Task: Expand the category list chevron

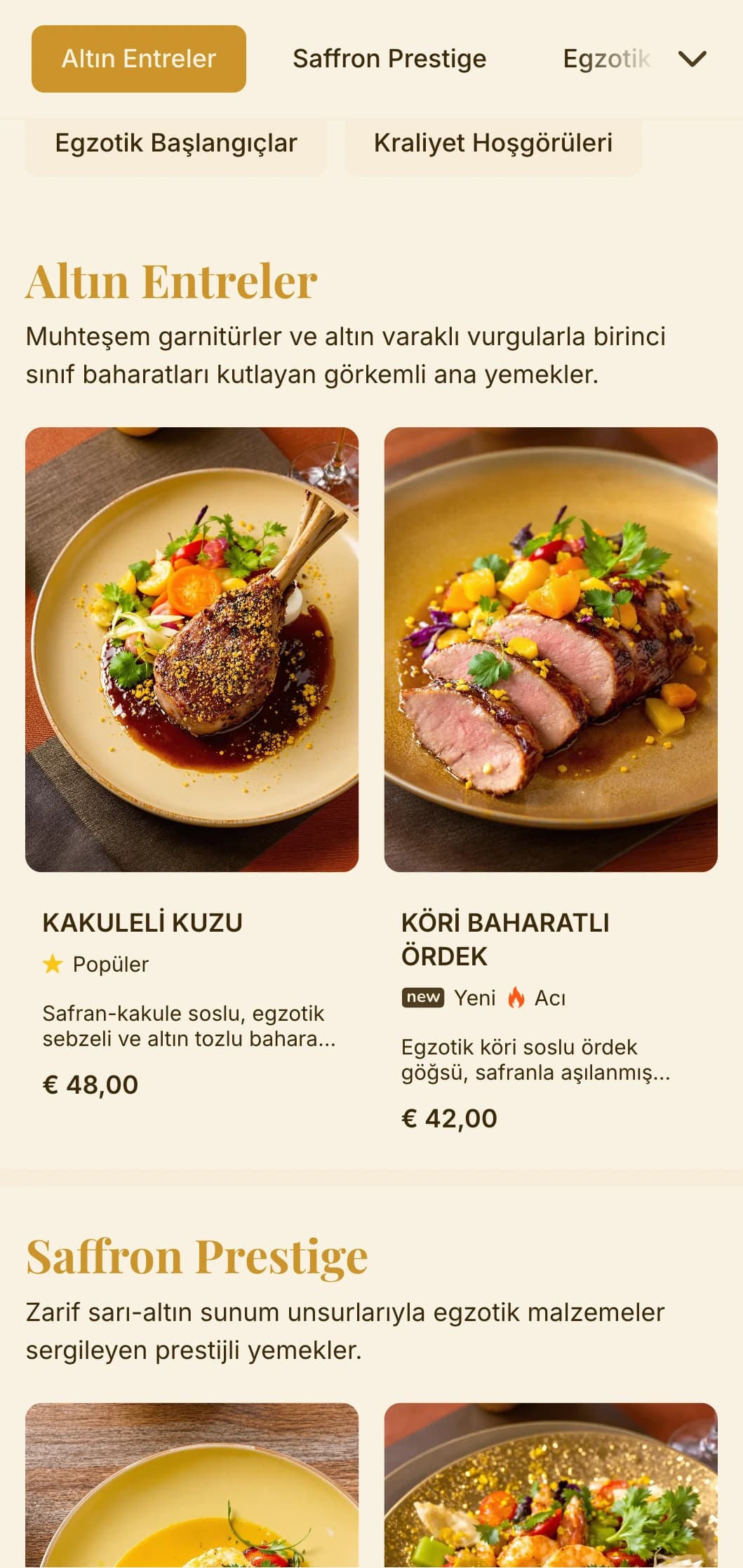Action: pos(692,59)
